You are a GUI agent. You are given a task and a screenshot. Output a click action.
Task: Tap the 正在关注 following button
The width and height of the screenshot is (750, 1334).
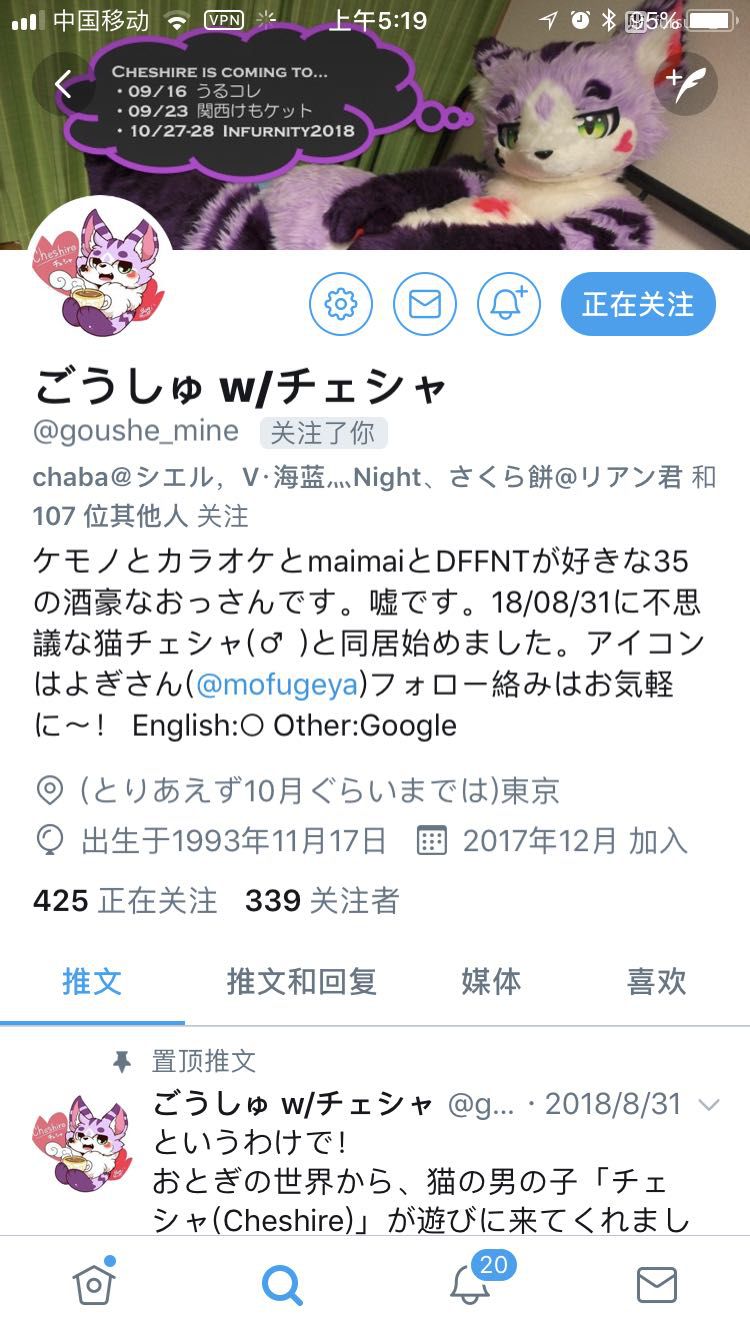tap(638, 303)
